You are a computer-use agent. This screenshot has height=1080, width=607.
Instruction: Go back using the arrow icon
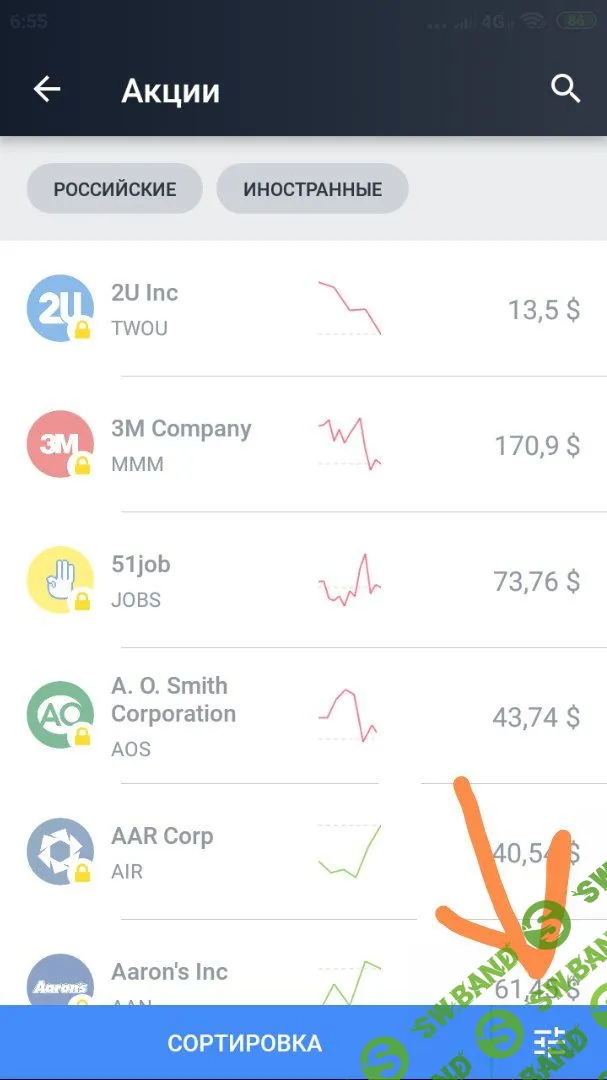(x=47, y=90)
